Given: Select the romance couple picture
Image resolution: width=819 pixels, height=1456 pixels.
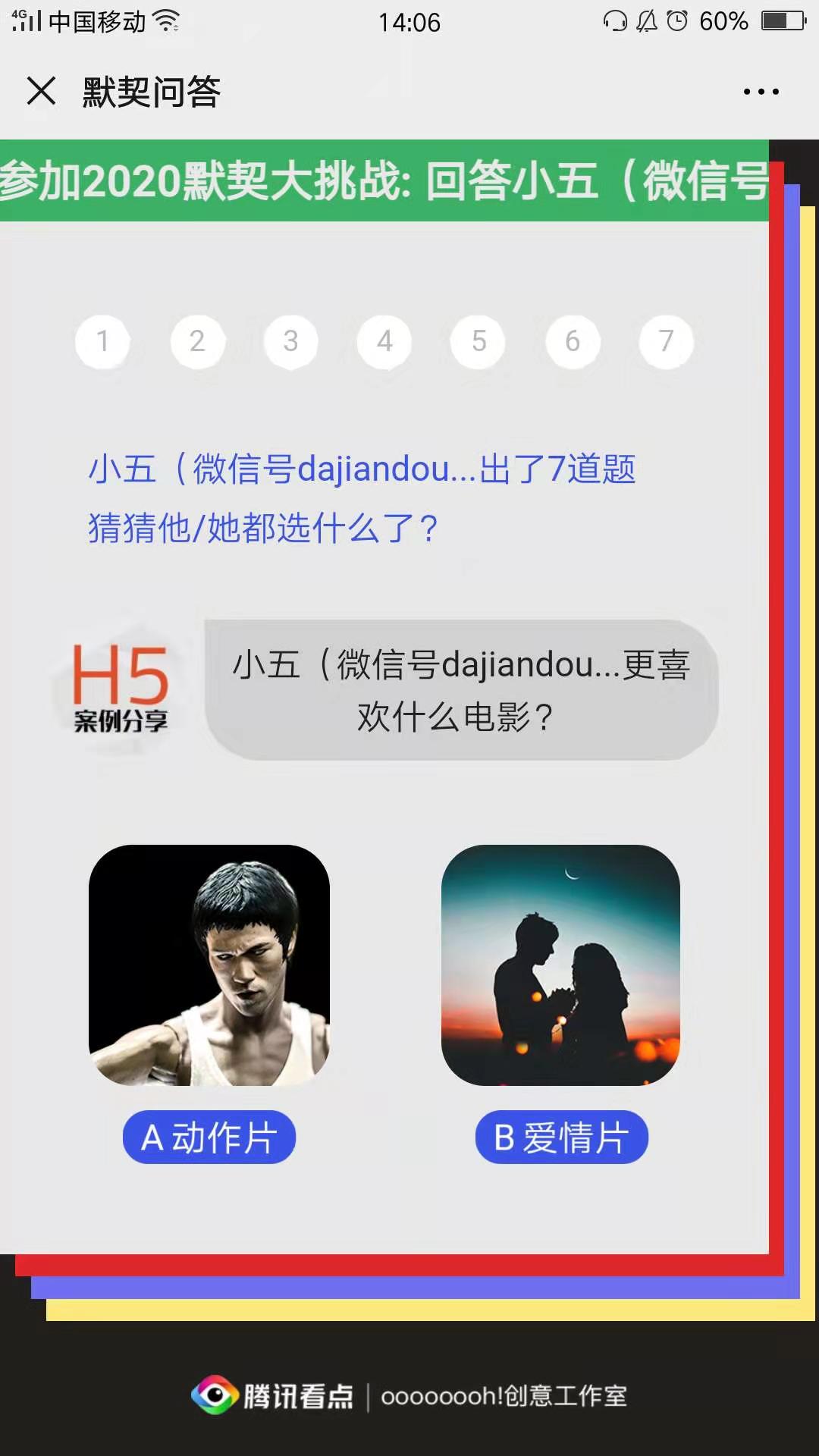Looking at the screenshot, I should 560,965.
